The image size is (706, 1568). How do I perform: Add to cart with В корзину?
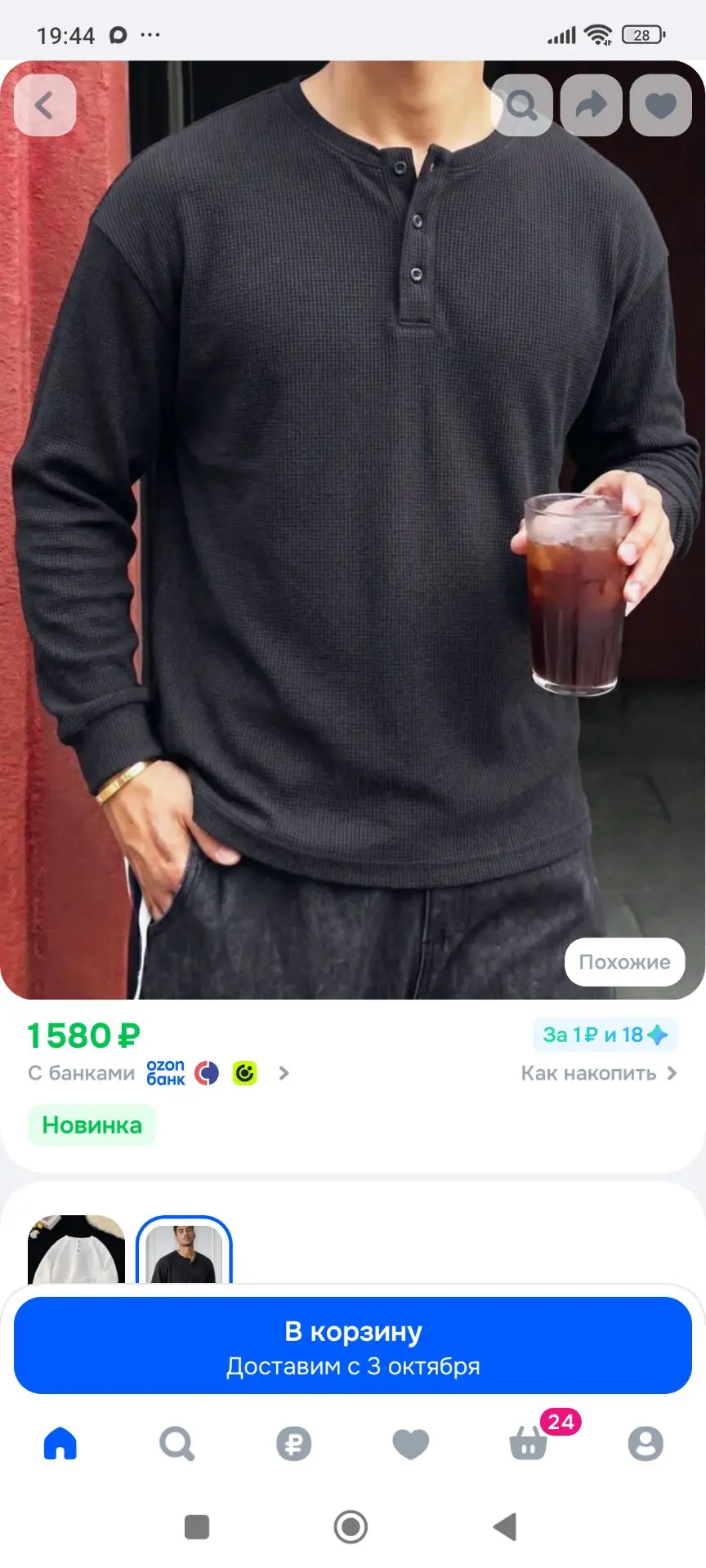353,1345
